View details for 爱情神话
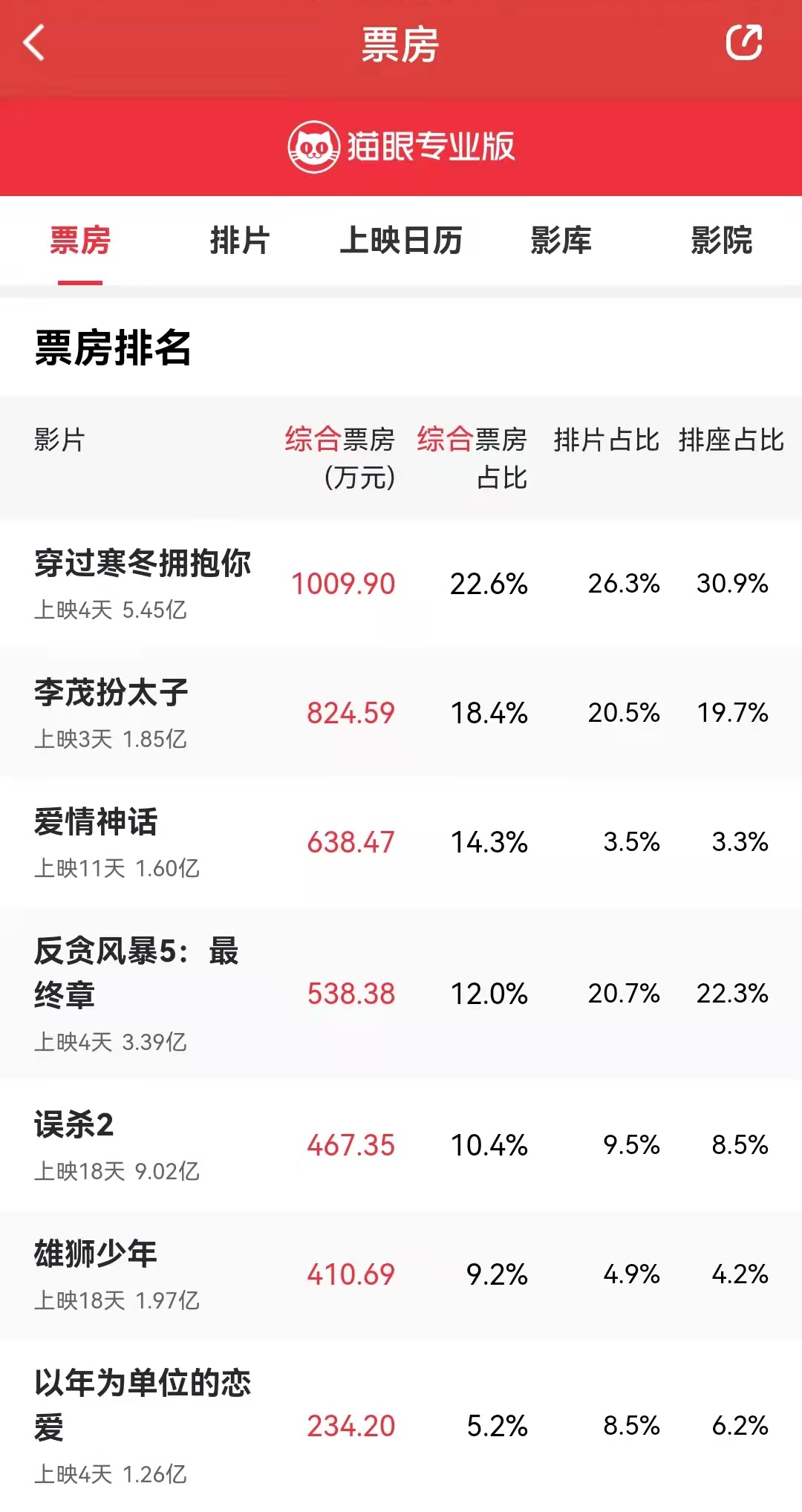 point(97,841)
